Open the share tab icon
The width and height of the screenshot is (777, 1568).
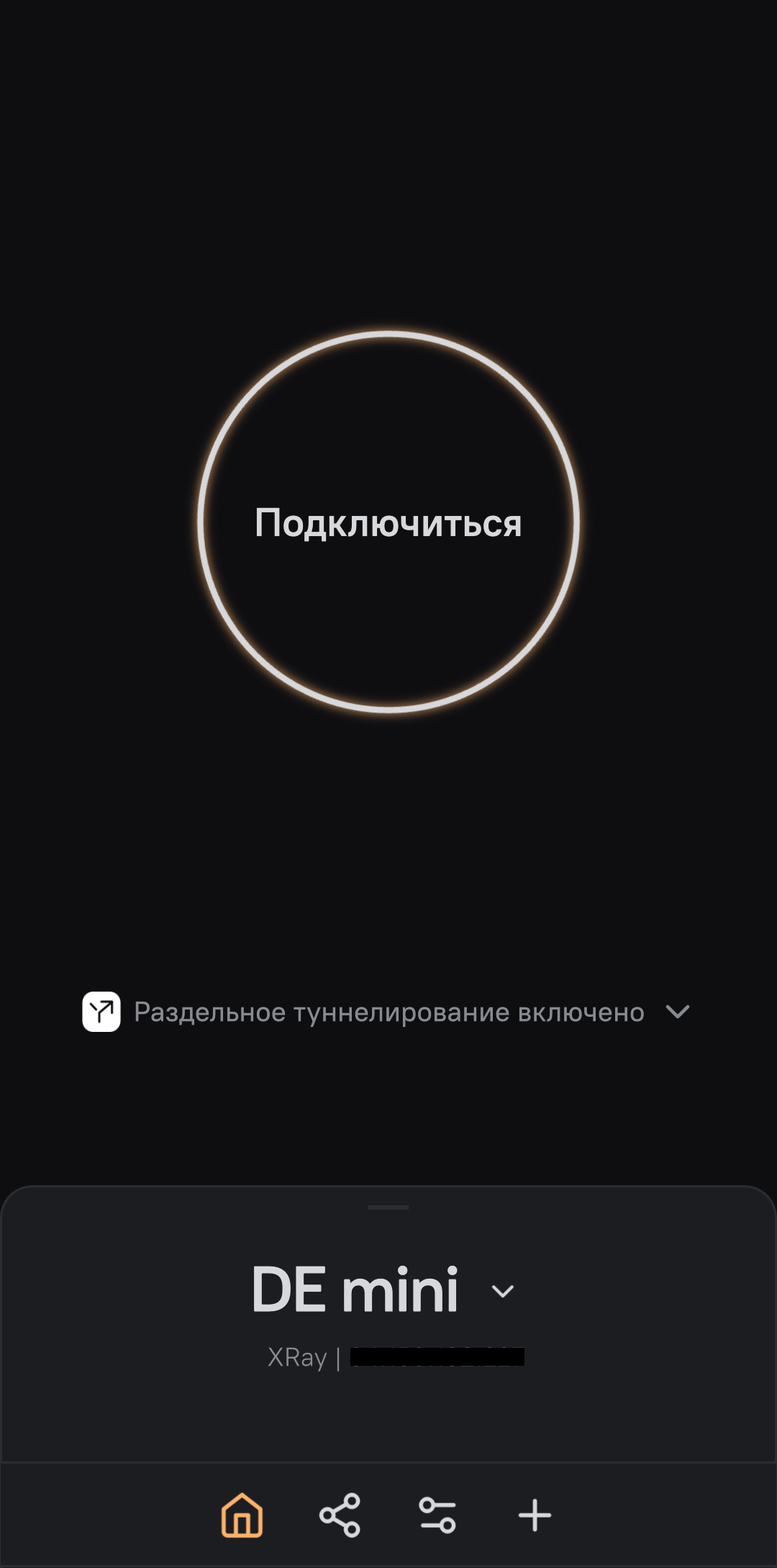point(340,1515)
